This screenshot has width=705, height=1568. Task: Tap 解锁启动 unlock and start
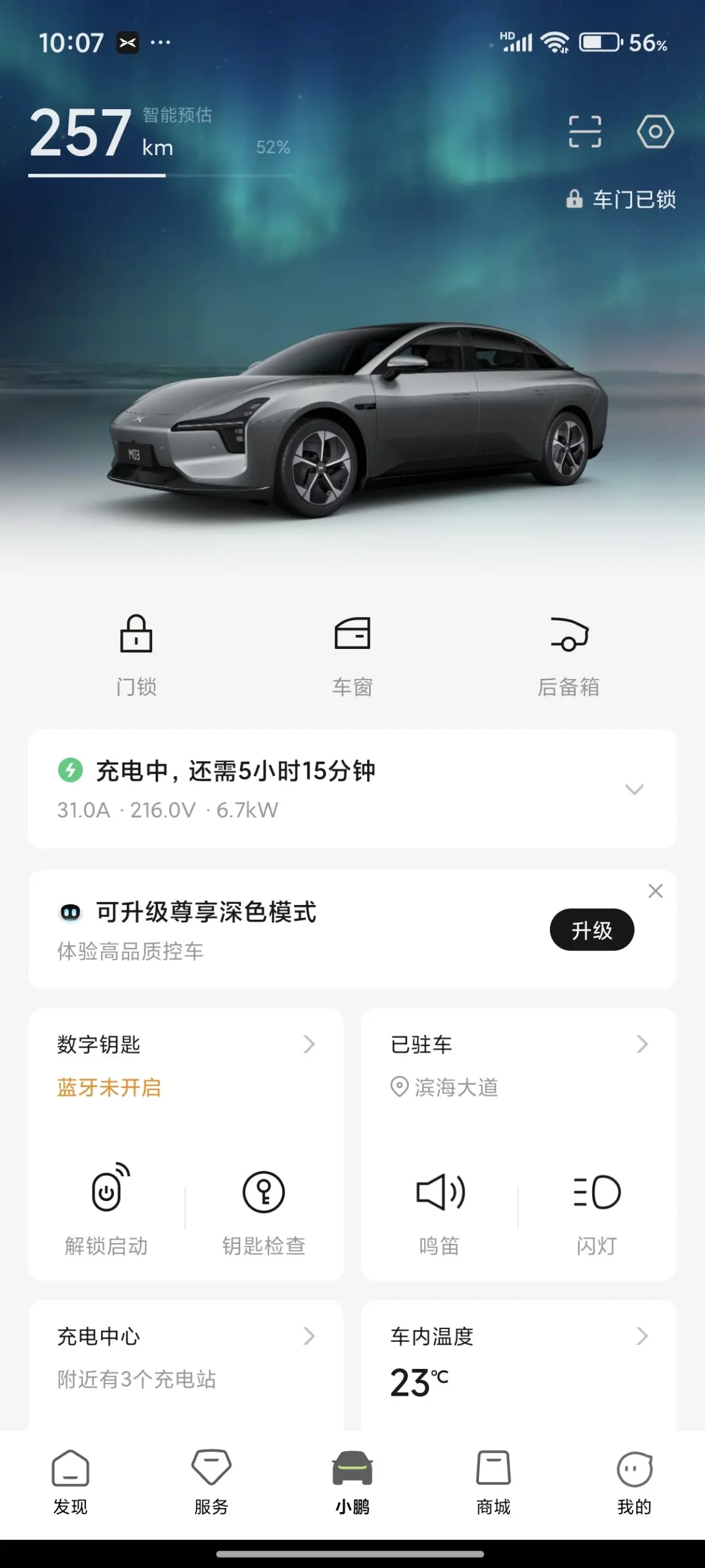tap(107, 1205)
